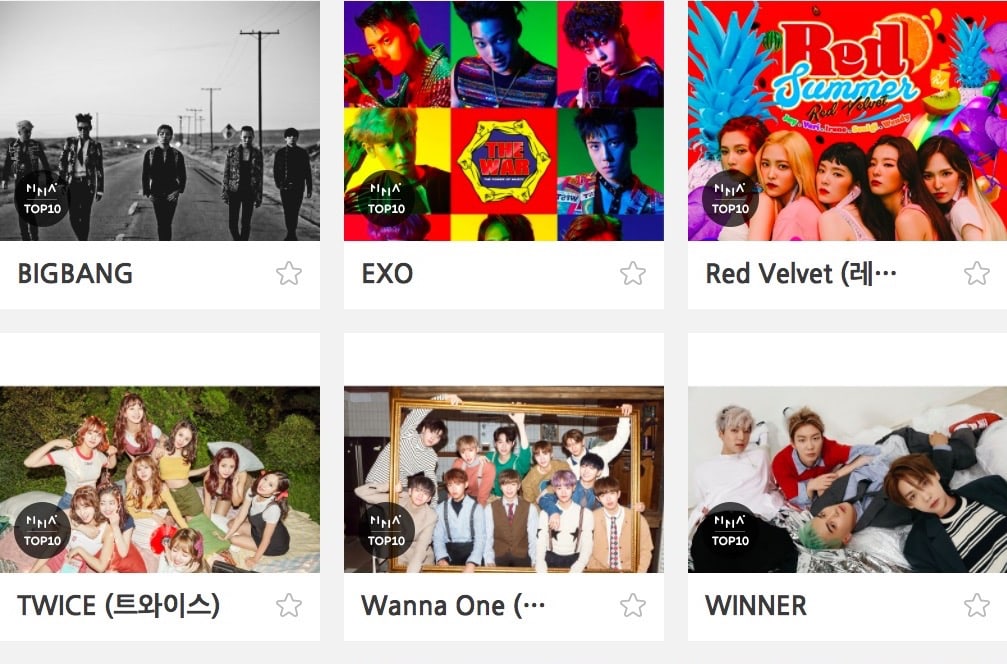Star EXO as a favorite
1007x664 pixels.
633,274
